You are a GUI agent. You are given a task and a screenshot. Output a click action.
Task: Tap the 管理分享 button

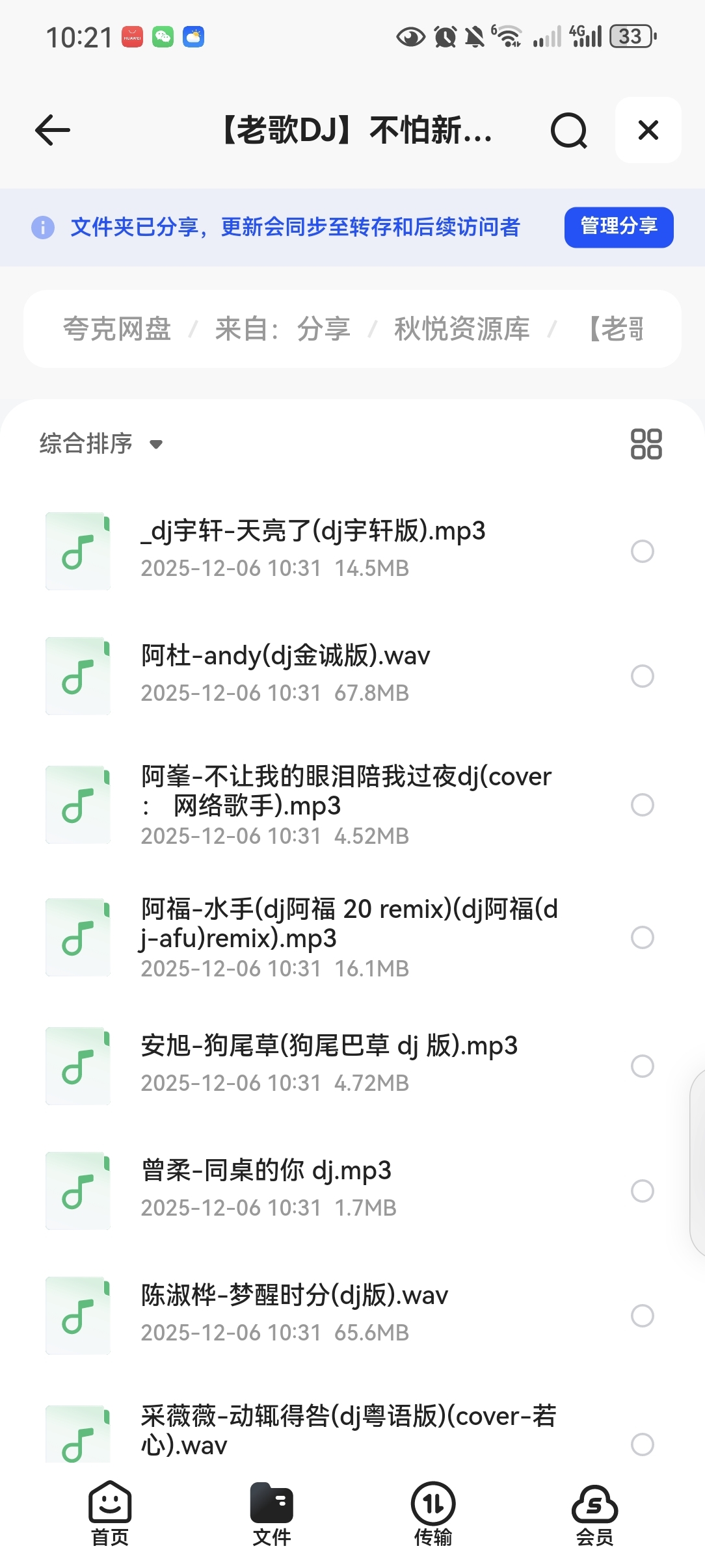[619, 227]
